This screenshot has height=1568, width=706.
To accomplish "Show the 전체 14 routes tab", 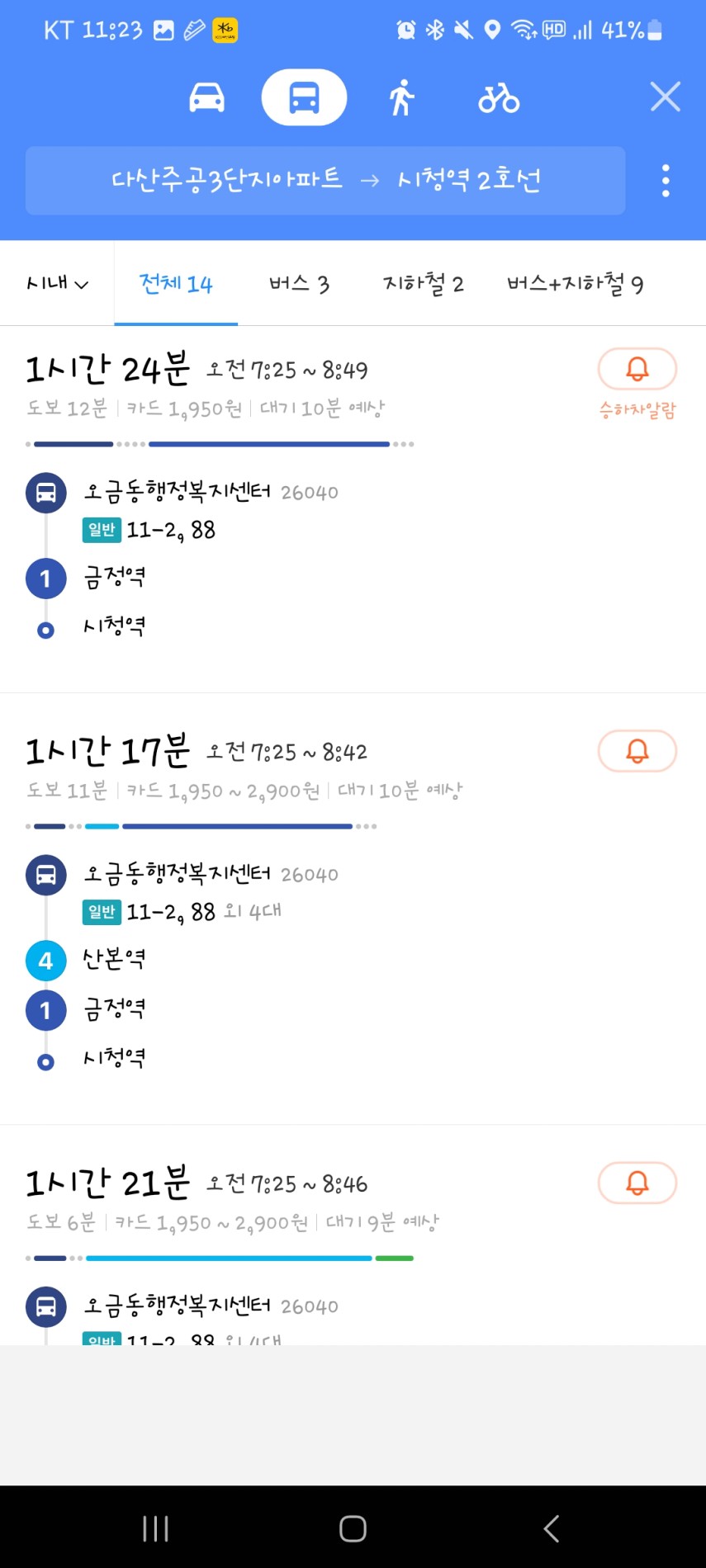I will click(176, 284).
